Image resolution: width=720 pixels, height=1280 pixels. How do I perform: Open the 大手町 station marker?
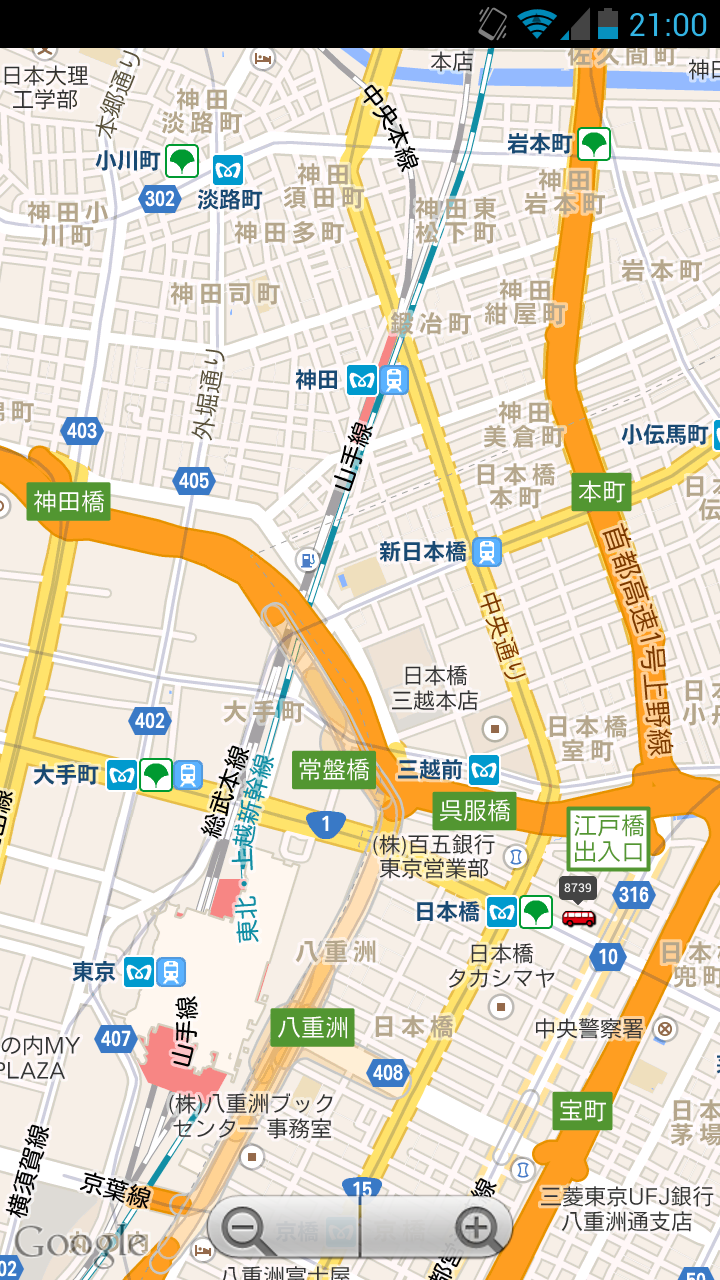[155, 775]
